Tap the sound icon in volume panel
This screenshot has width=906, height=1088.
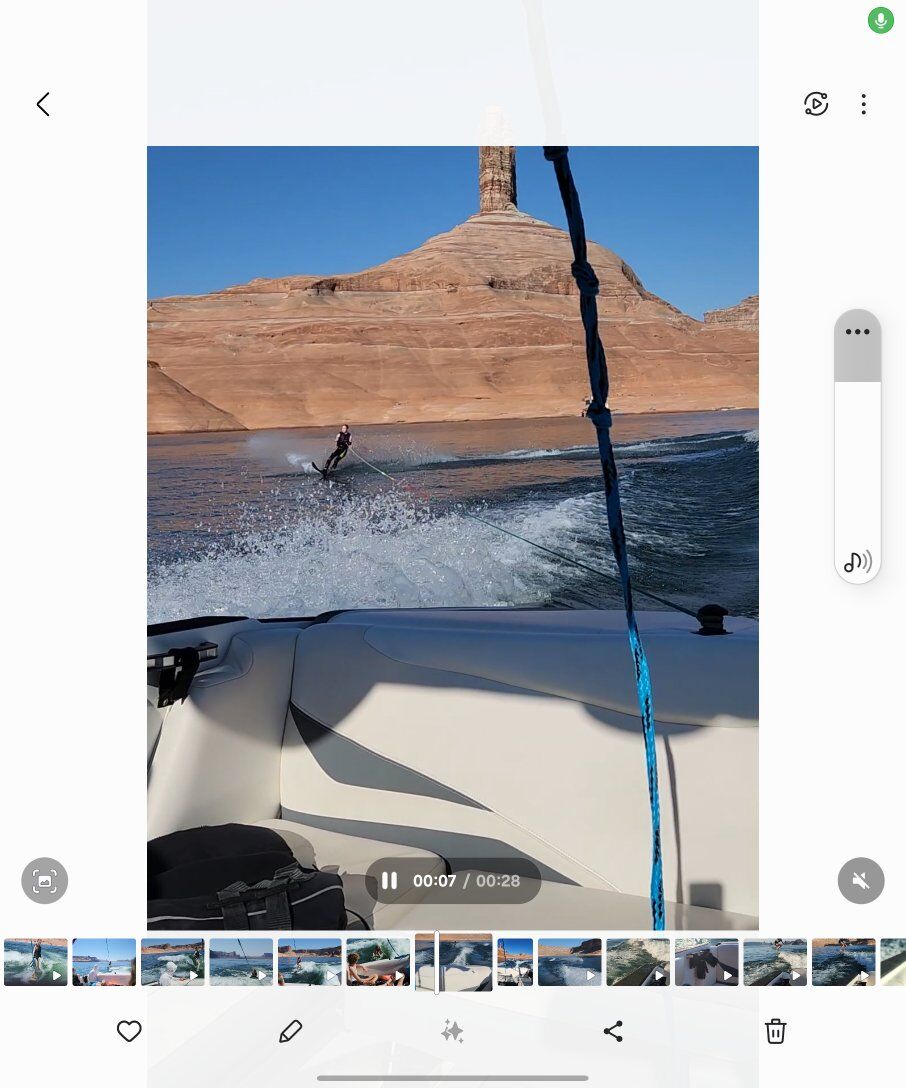pos(857,562)
